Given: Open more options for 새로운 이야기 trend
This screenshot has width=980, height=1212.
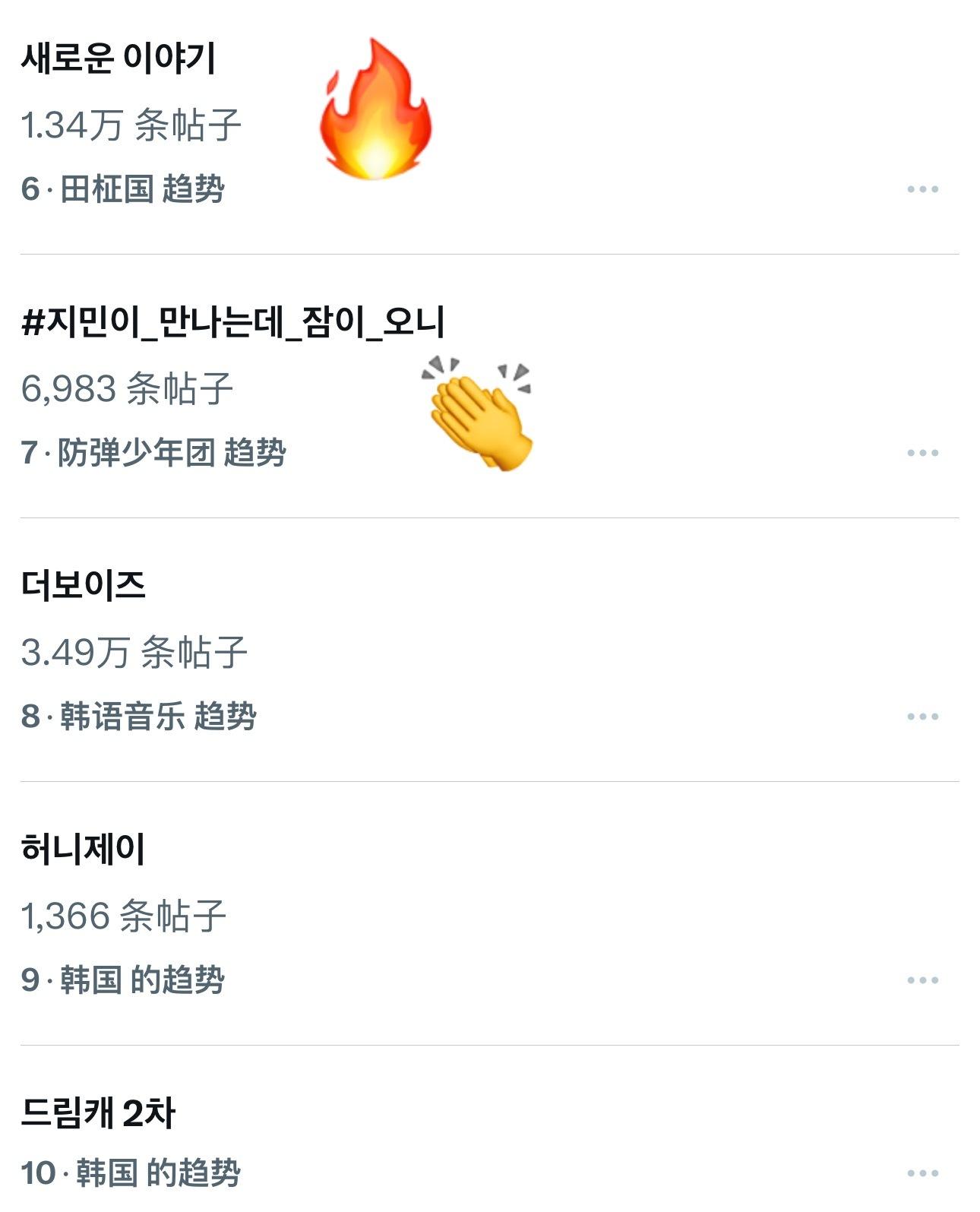Looking at the screenshot, I should pyautogui.click(x=922, y=189).
